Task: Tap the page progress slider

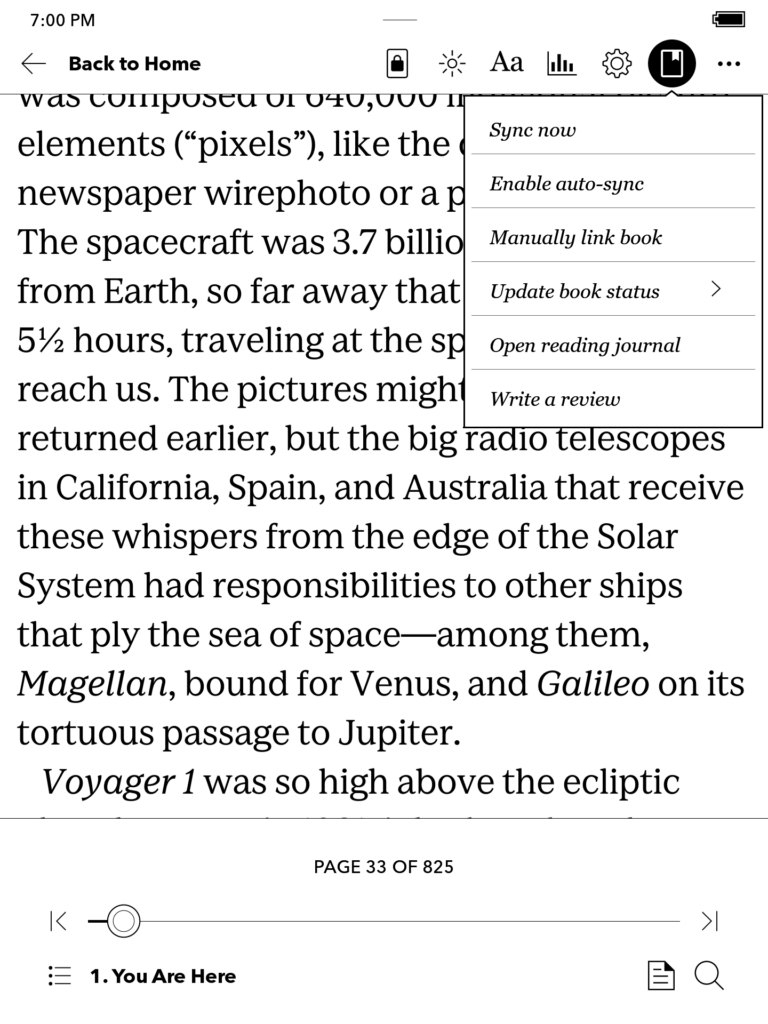Action: point(400,921)
